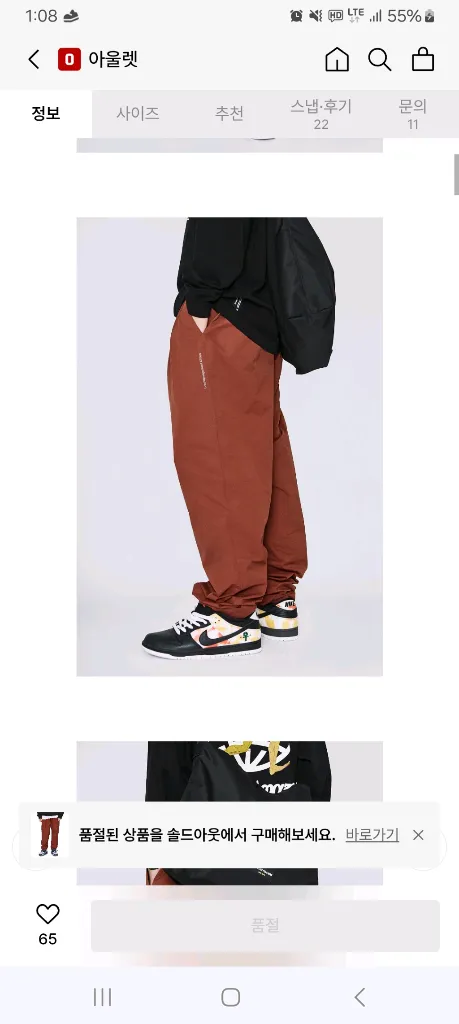Go to the system home screen
459x1024 pixels.
(x=230, y=997)
